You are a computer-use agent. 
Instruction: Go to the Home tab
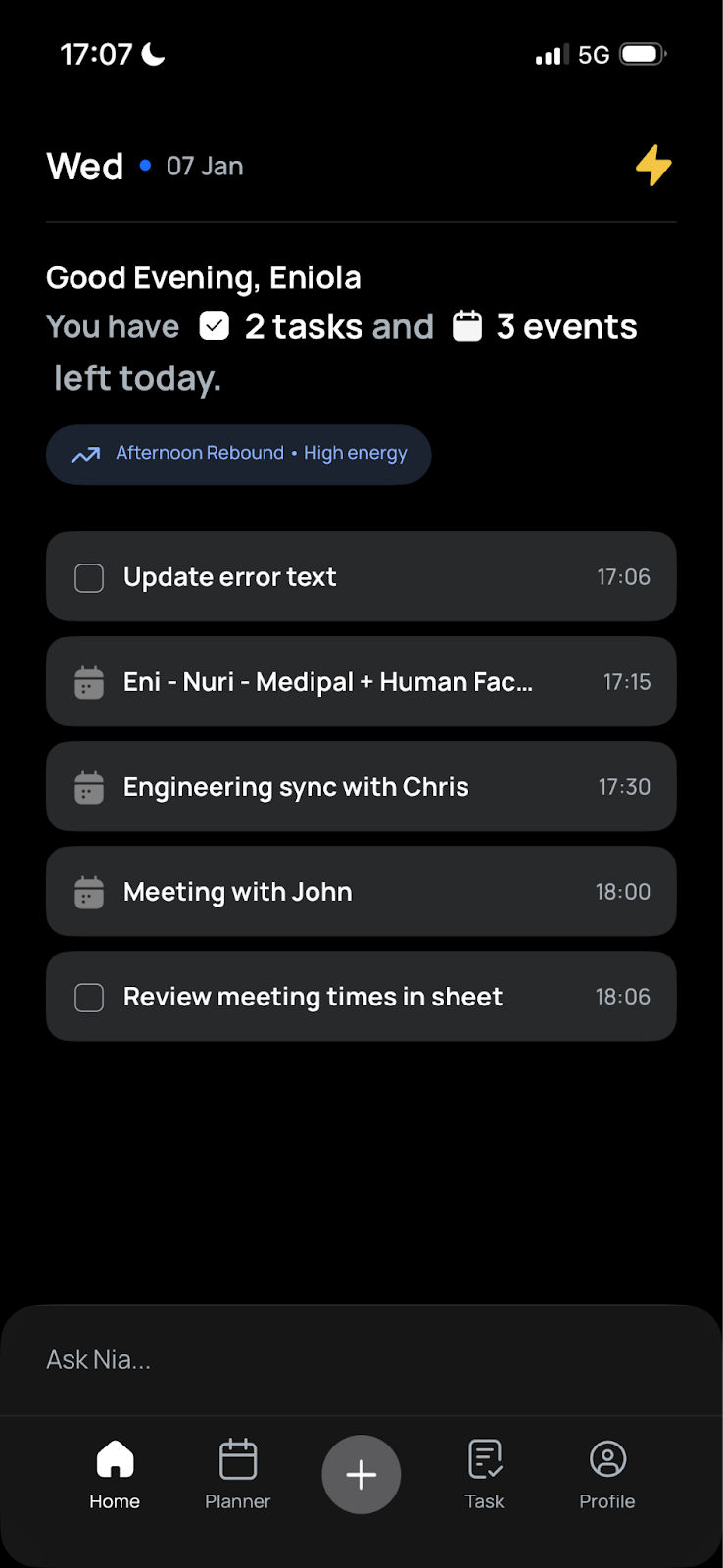pos(115,1475)
